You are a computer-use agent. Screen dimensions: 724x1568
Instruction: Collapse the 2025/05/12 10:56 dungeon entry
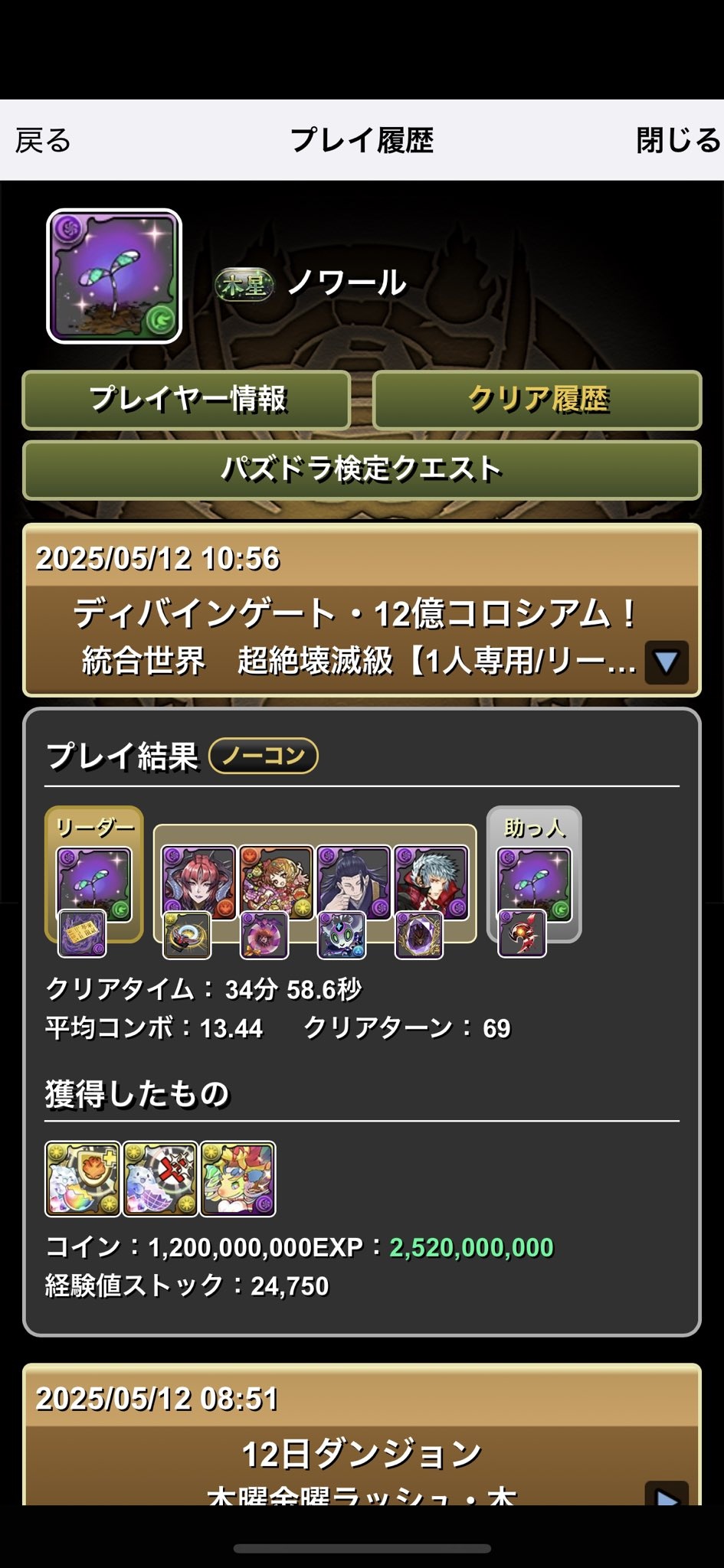point(666,661)
